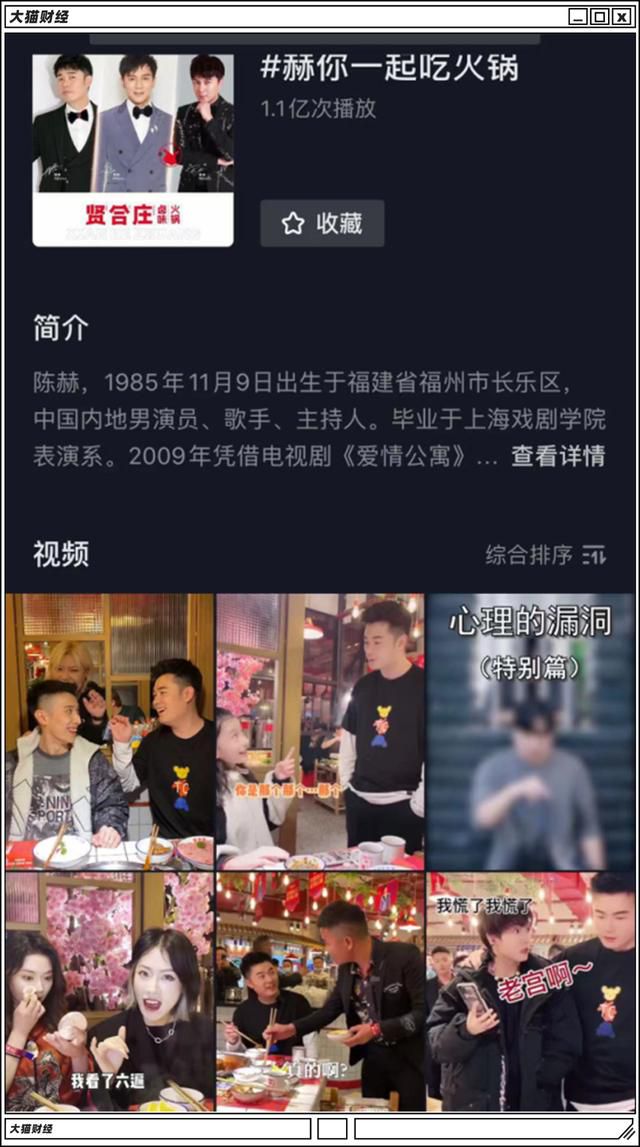Open the 综合排序 sorting options

pos(546,554)
